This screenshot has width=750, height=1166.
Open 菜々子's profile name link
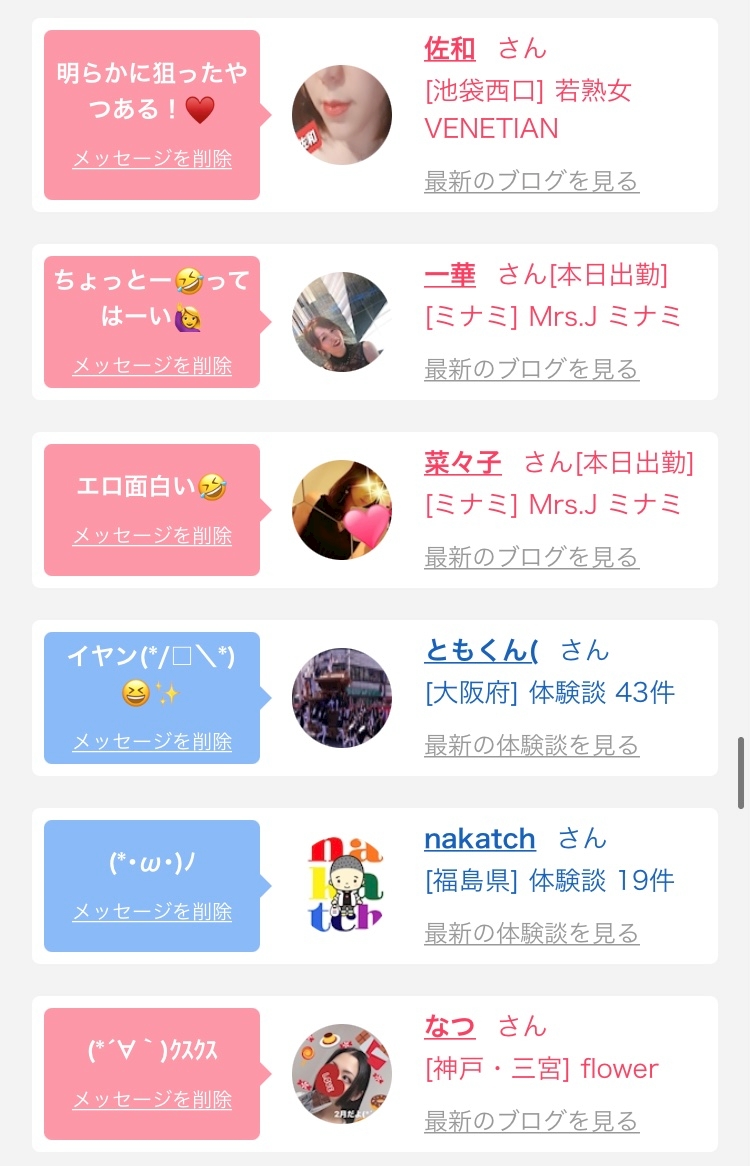[463, 462]
